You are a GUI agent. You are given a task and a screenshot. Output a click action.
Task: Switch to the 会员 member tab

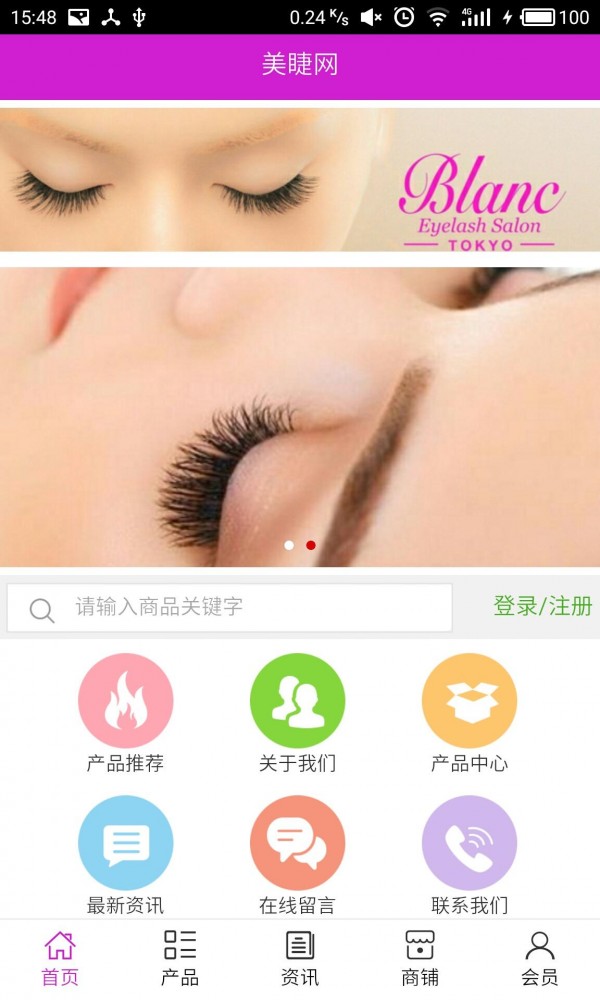(540, 958)
